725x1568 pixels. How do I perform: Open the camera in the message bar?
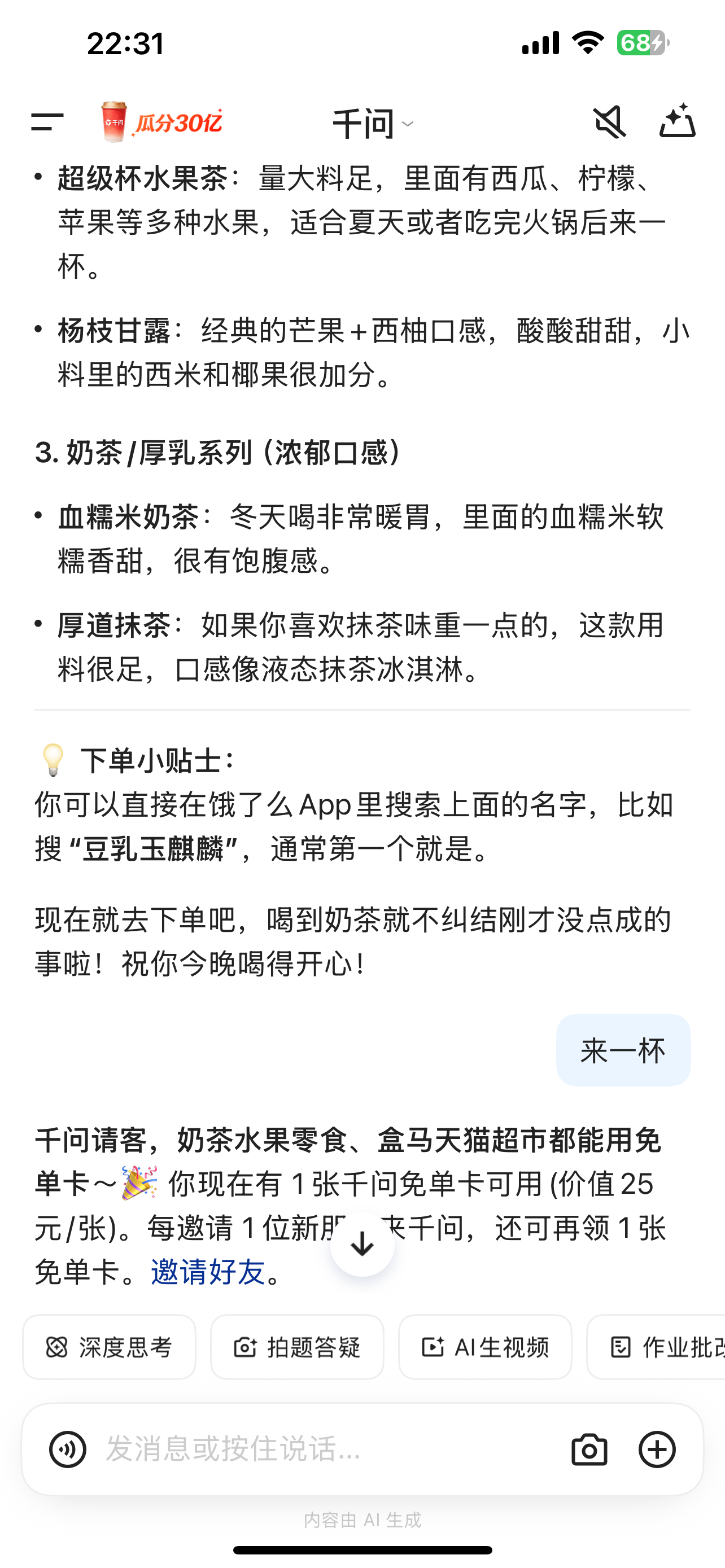coord(593,1450)
